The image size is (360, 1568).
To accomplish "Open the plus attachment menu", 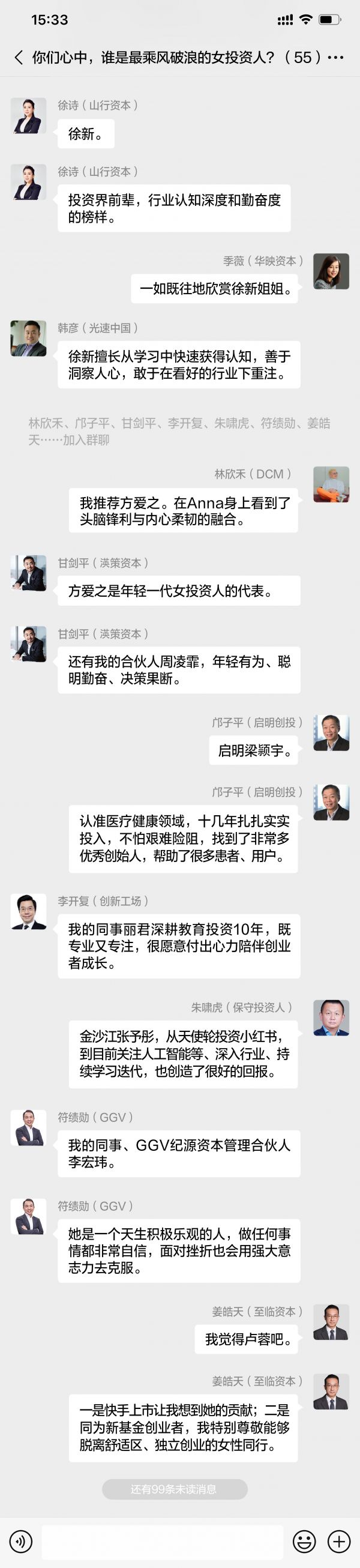I will (x=339, y=1540).
